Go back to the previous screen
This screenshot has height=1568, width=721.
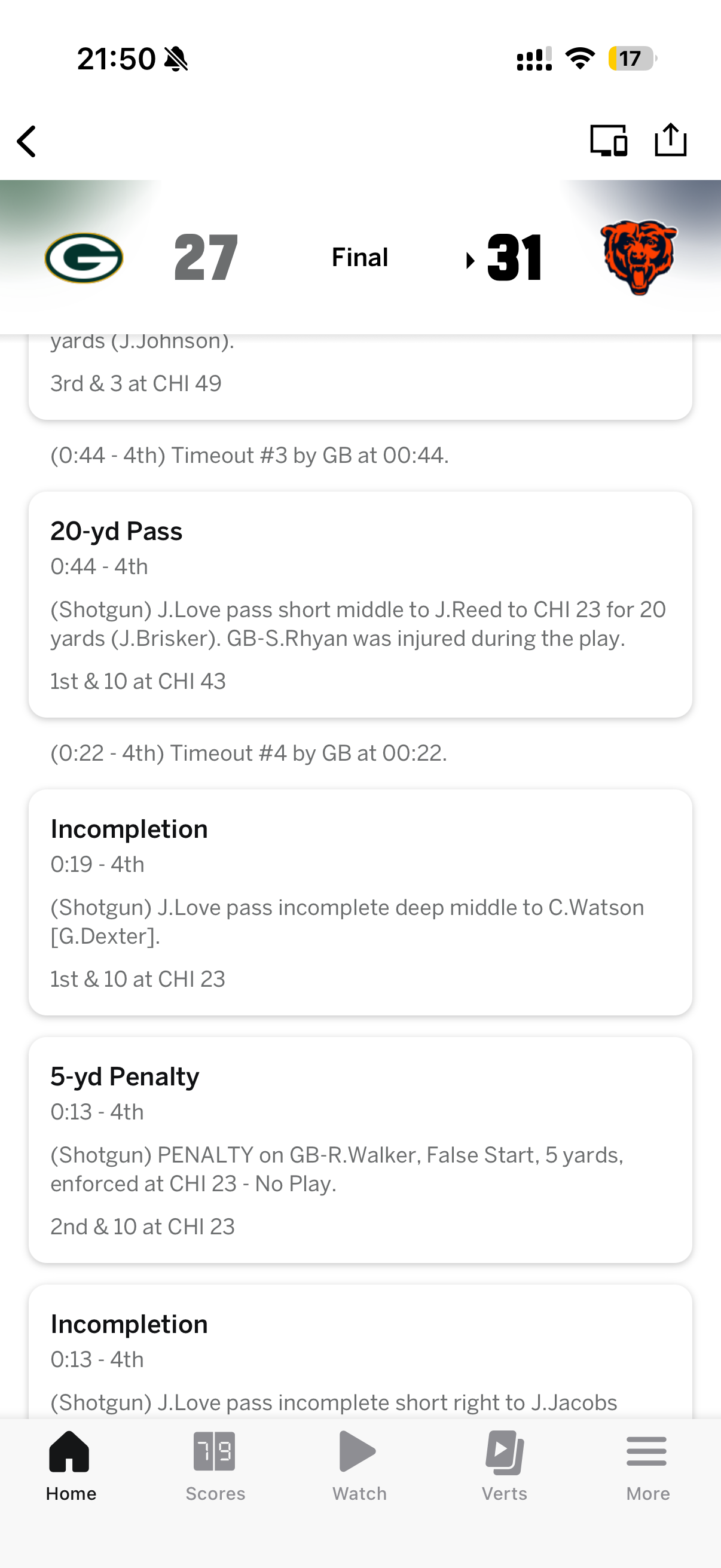coord(28,141)
